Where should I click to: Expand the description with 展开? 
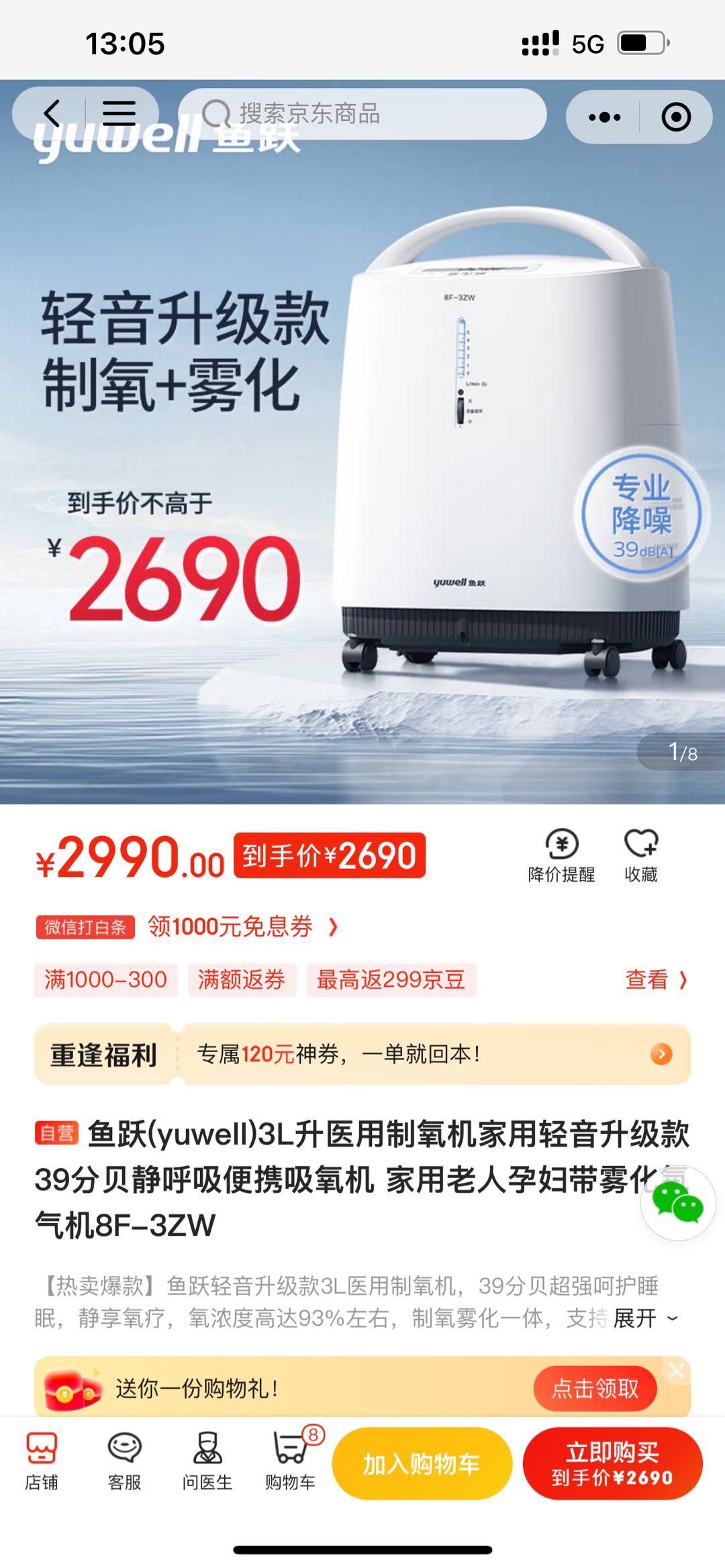click(644, 1318)
